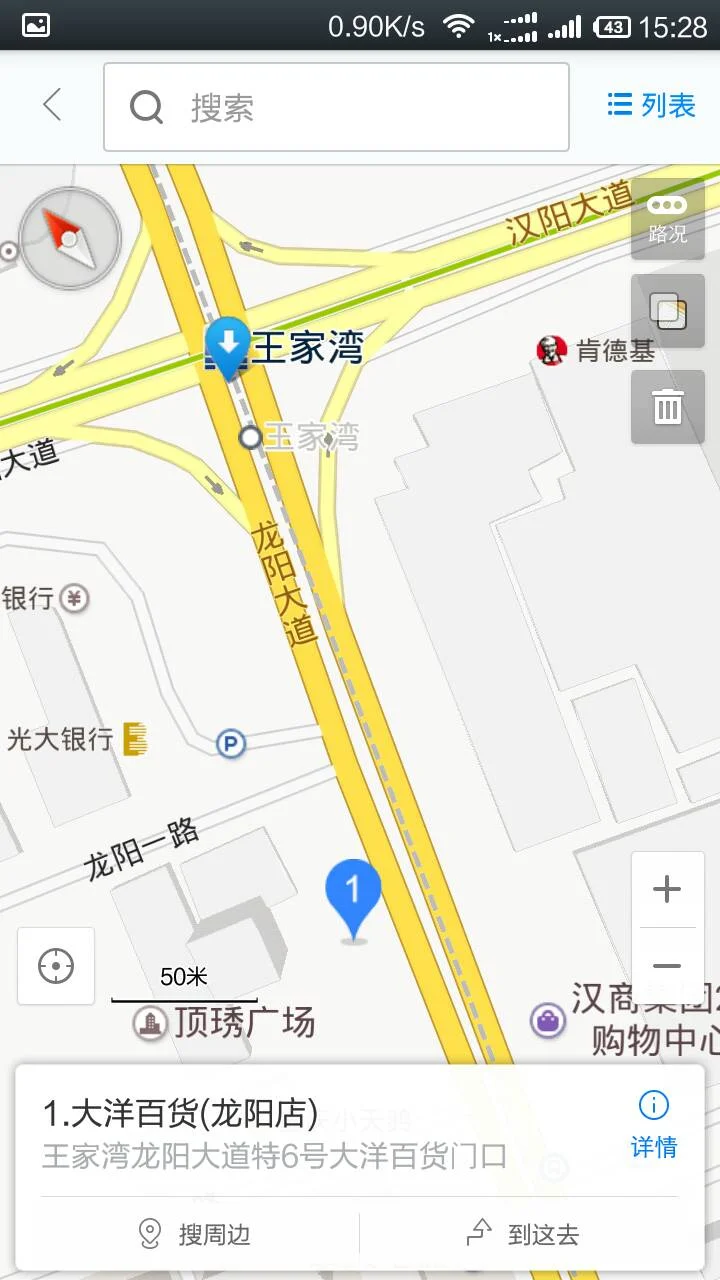Viewport: 720px width, 1280px height.
Task: Zoom in with the plus control
Action: click(x=667, y=888)
